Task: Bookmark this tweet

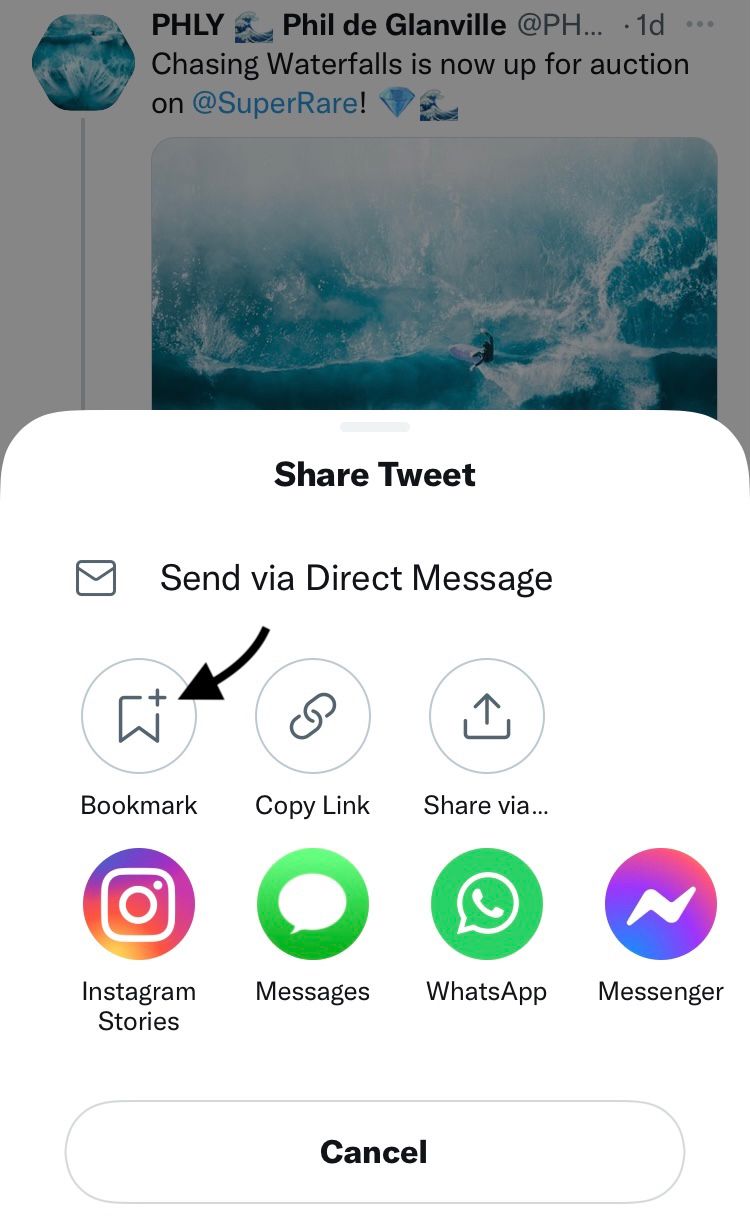Action: (139, 716)
